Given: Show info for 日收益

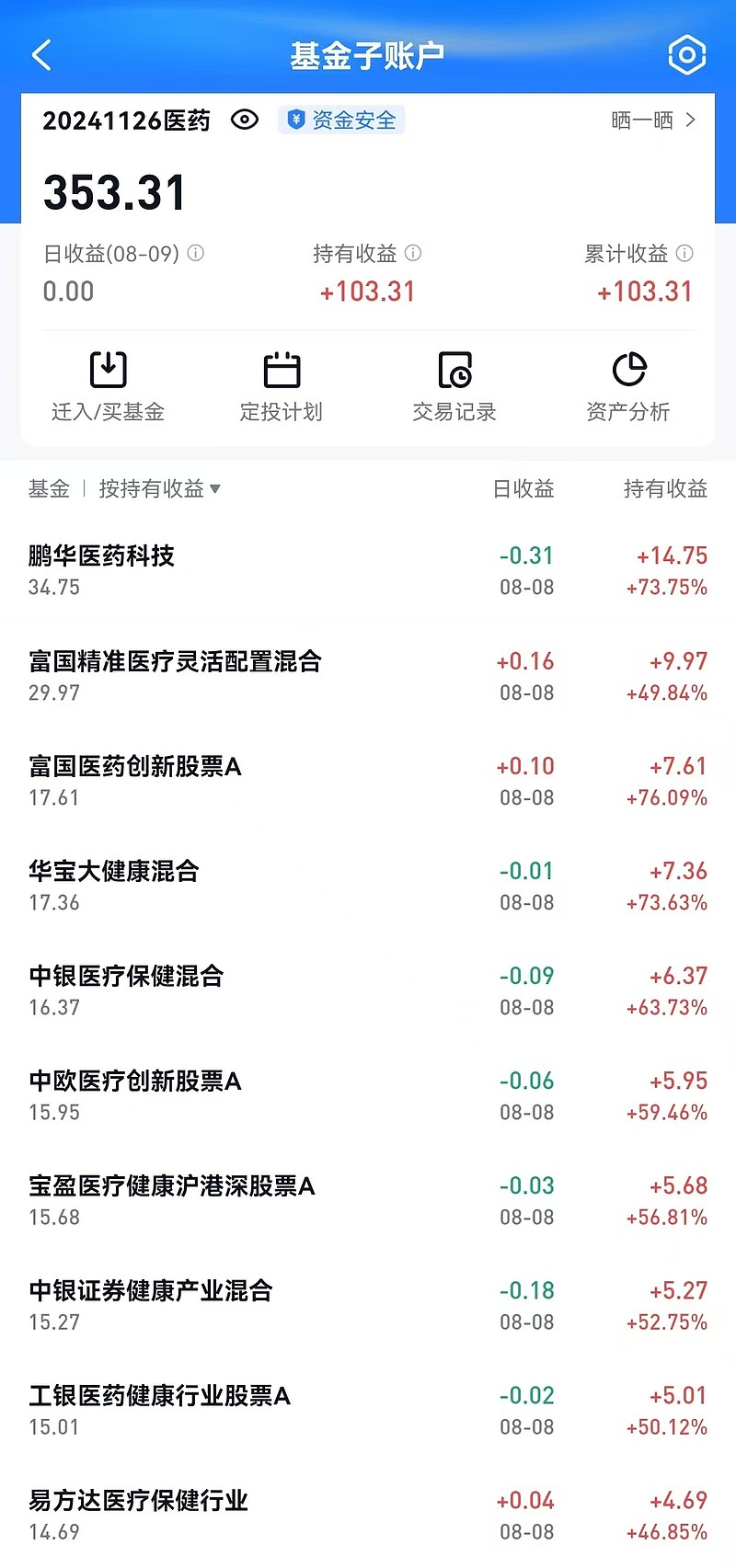Looking at the screenshot, I should coord(196,253).
